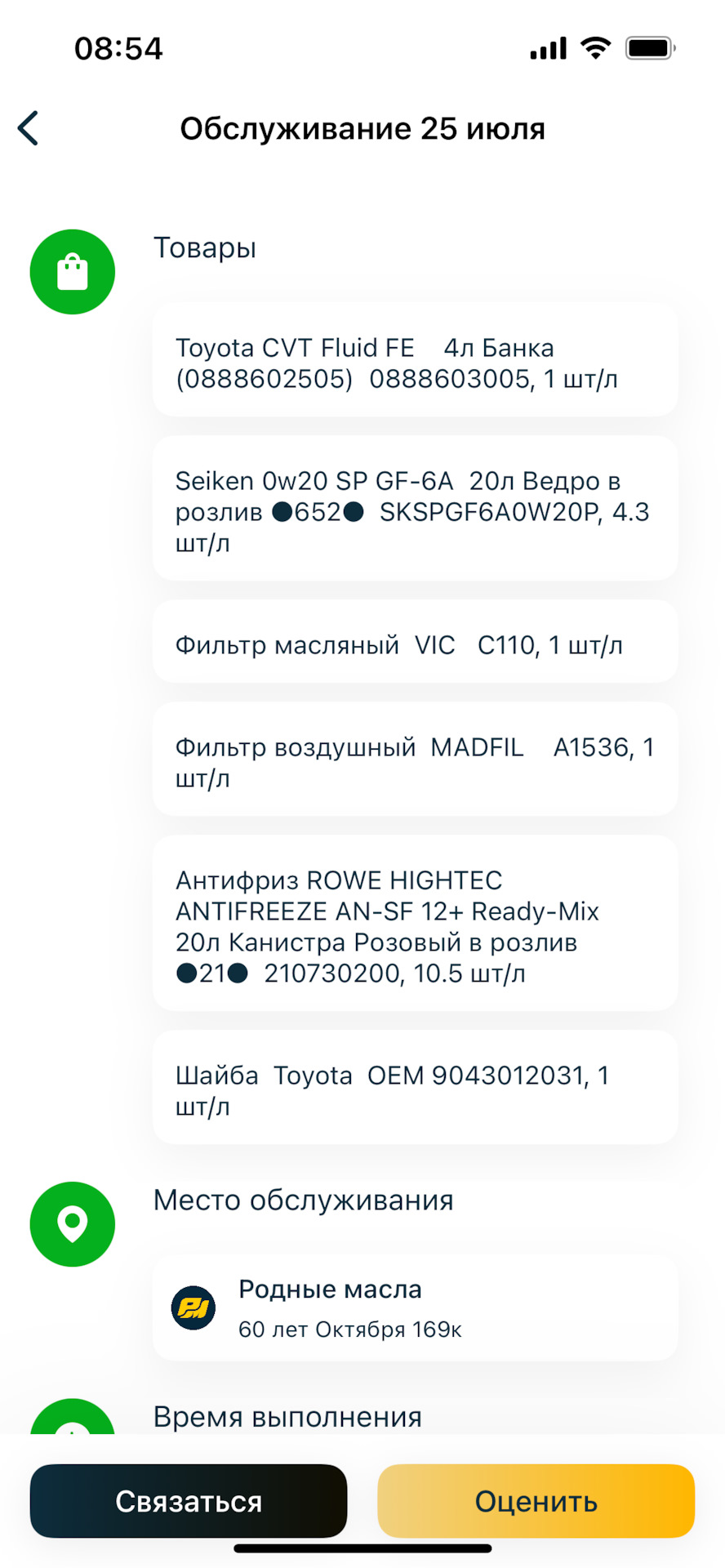Rate the service with Оценить button

click(536, 1501)
